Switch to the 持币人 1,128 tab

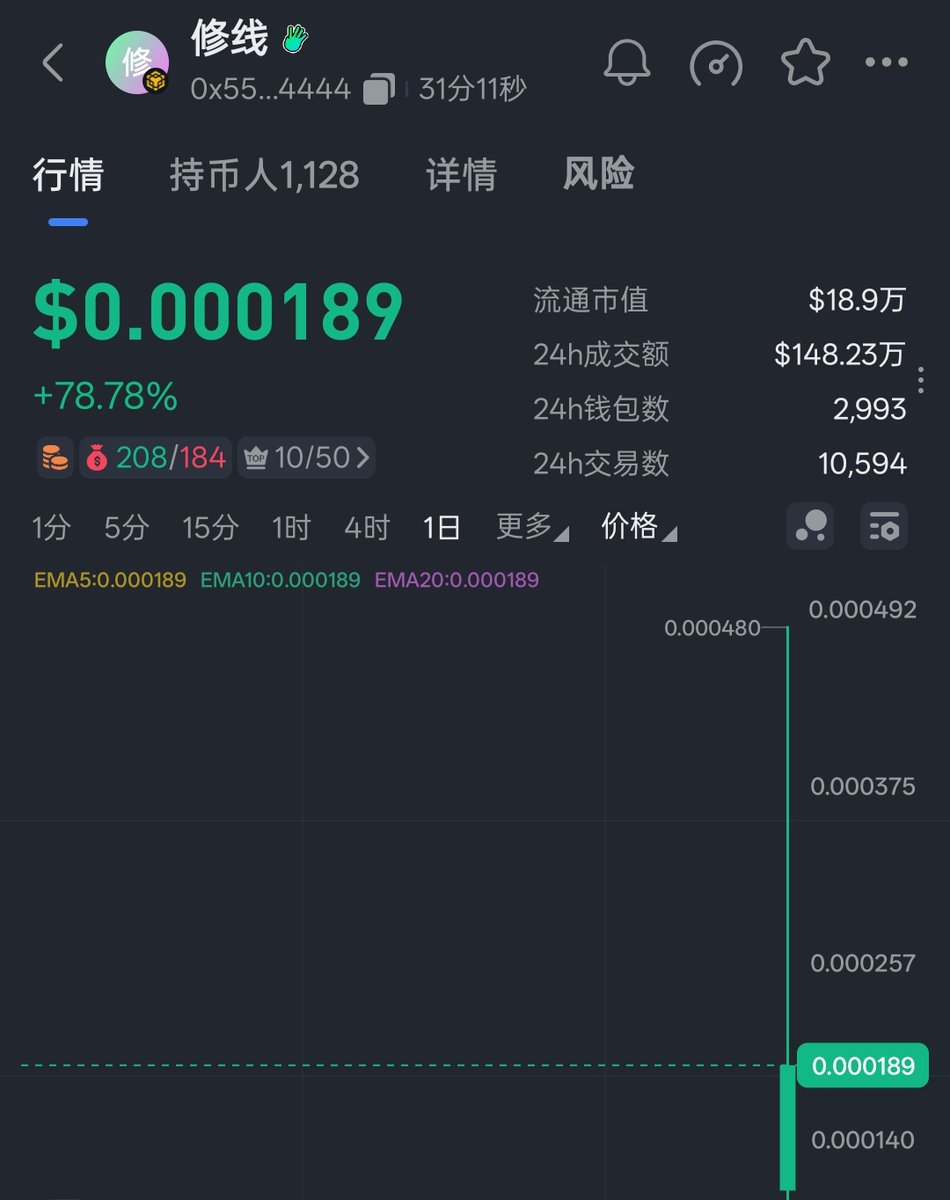click(x=264, y=175)
